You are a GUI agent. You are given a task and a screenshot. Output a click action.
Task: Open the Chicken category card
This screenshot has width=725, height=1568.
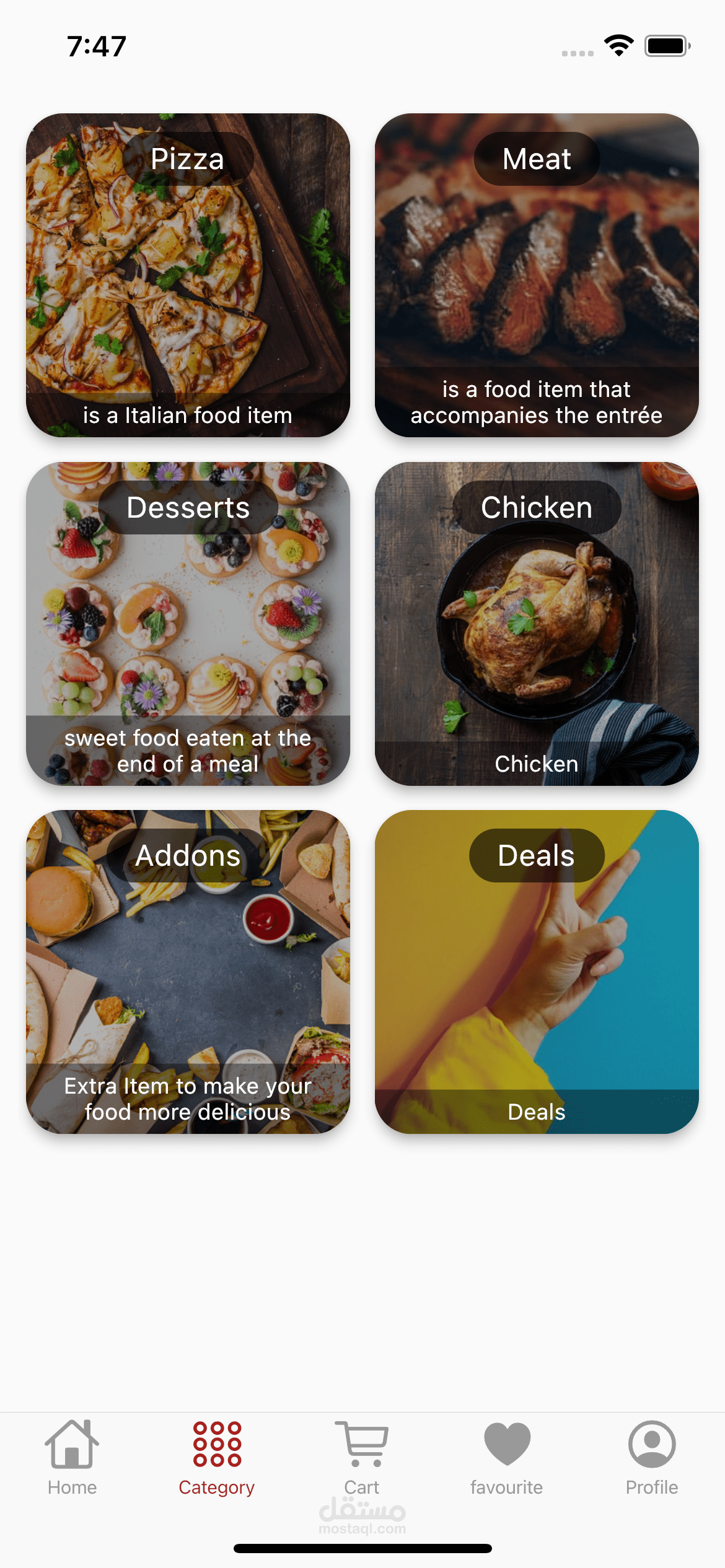[537, 624]
